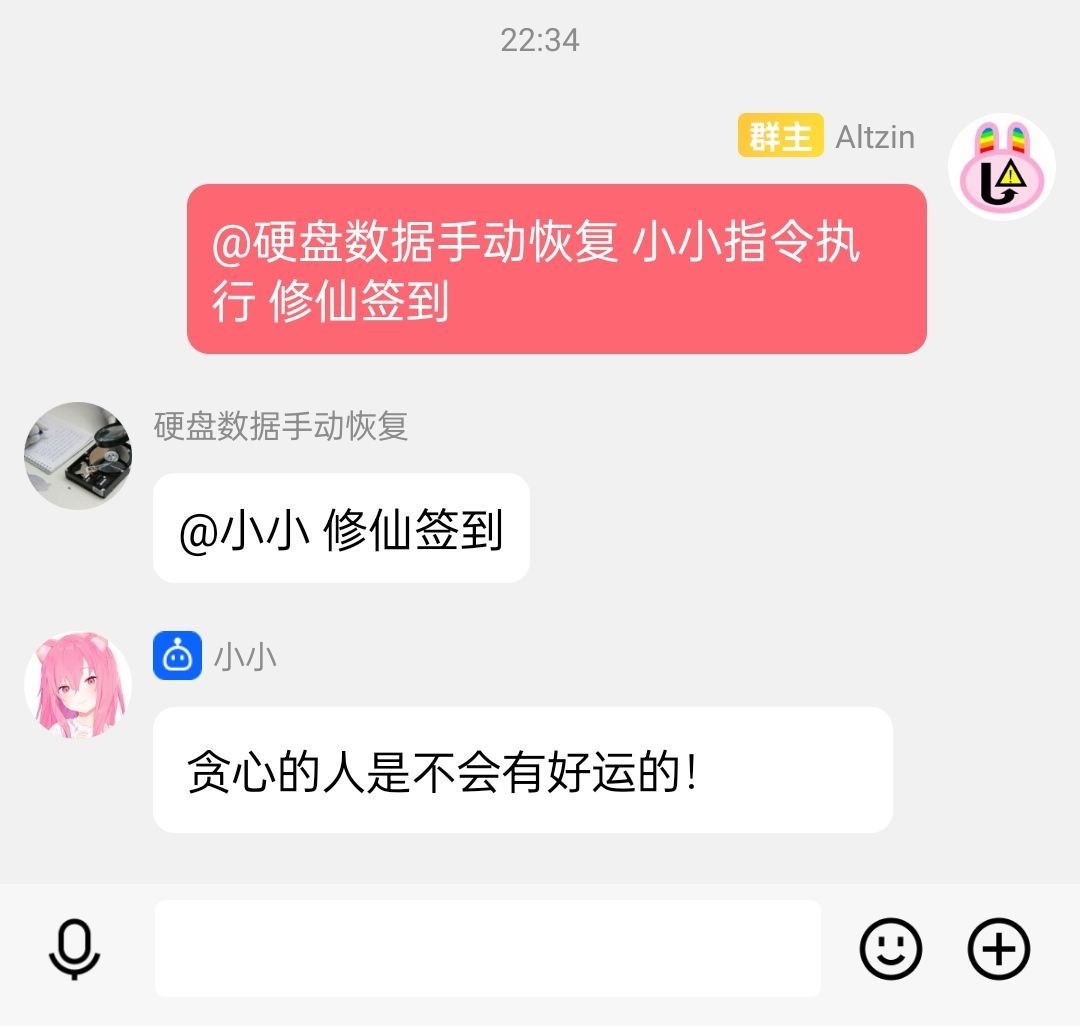Open Altzin's rabbit profile avatar
The image size is (1080, 1026).
(x=1001, y=166)
